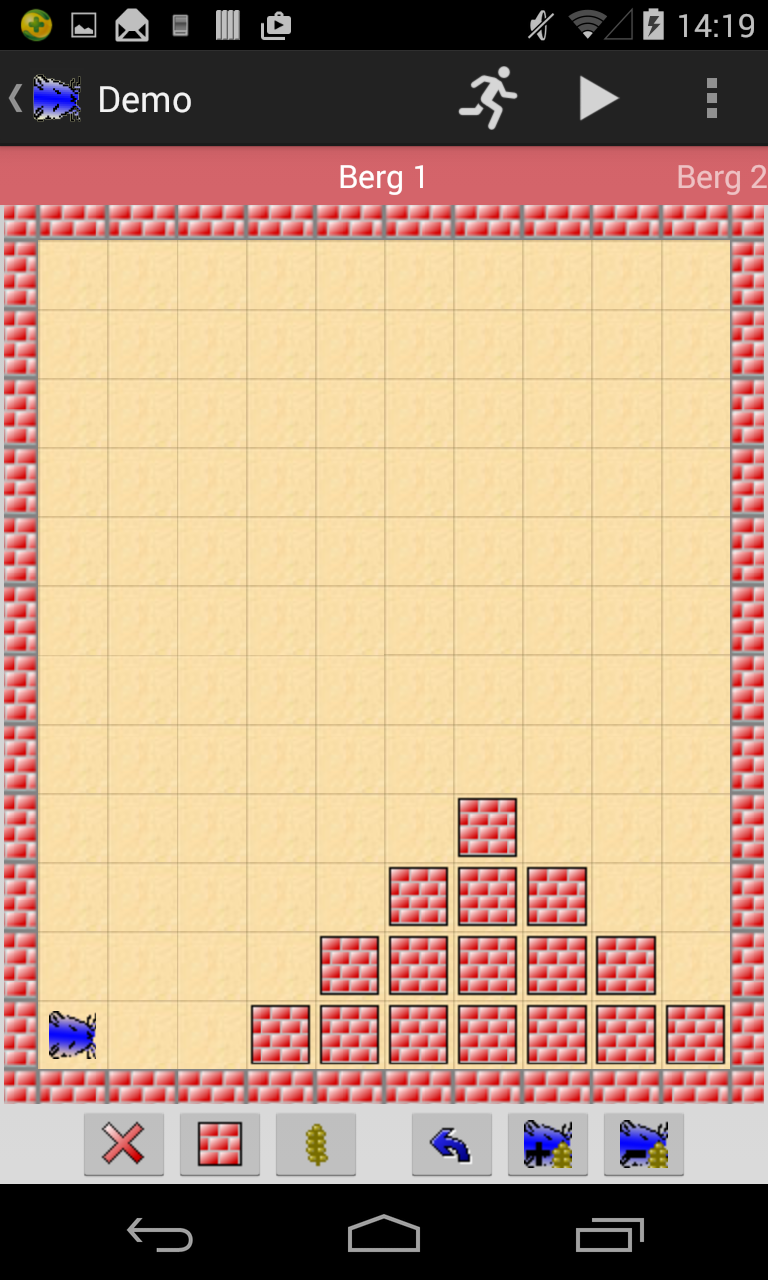Switch to the Berg 2 tab
768x1280 pixels.
click(720, 177)
